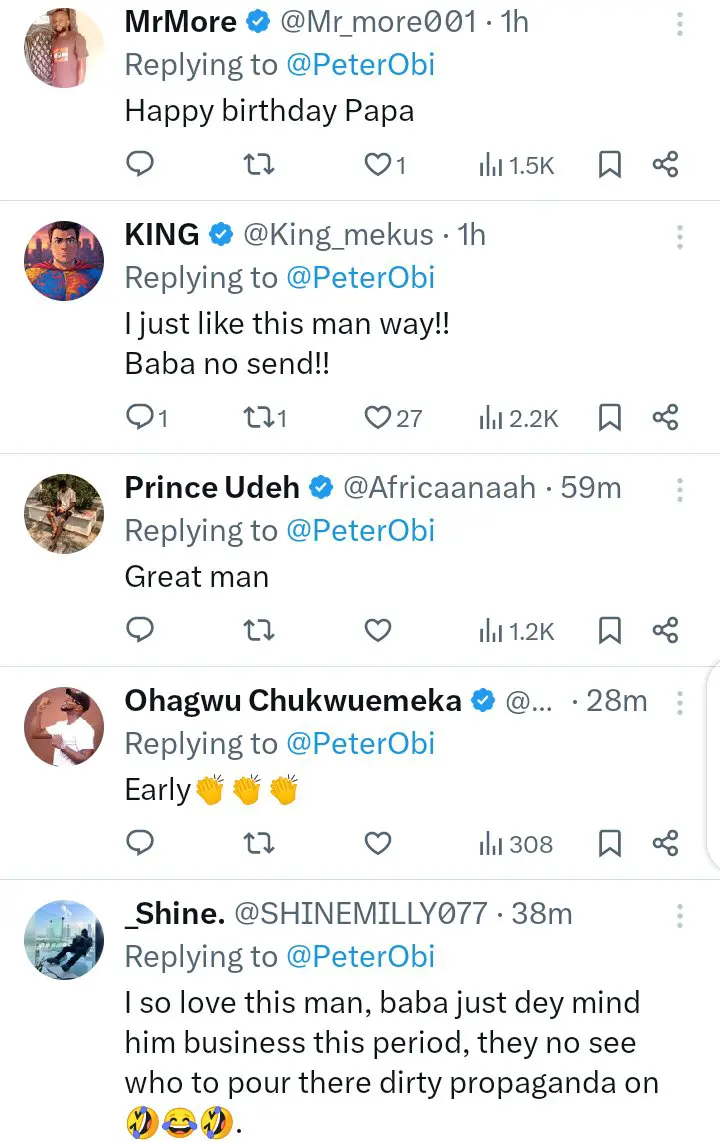Image resolution: width=720 pixels, height=1142 pixels.
Task: Open @PeterObi link in _Shine.'s reply
Action: point(360,957)
